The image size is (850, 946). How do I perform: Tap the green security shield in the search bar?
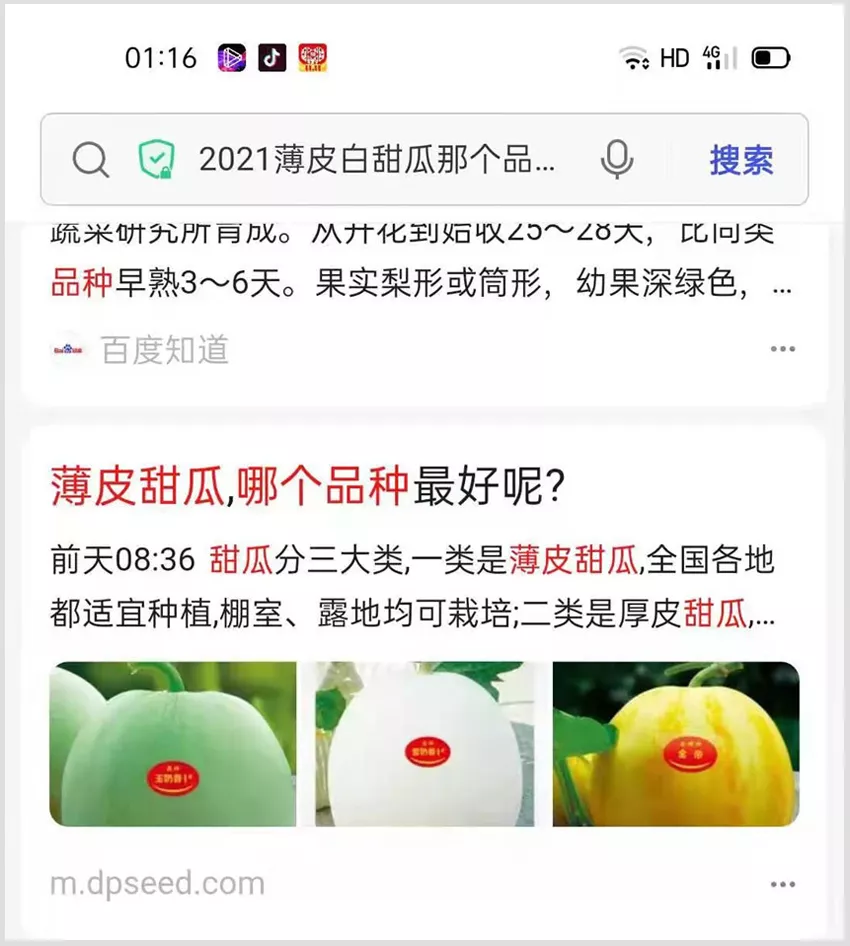(x=155, y=160)
